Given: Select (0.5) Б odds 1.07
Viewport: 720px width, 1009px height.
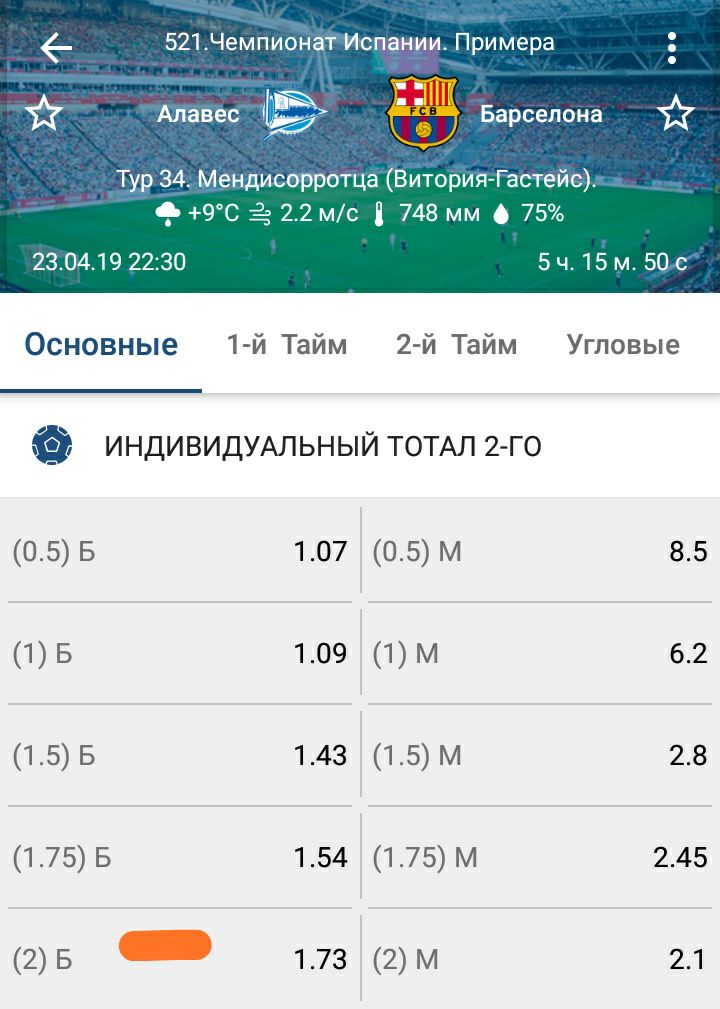Looking at the screenshot, I should coord(180,551).
